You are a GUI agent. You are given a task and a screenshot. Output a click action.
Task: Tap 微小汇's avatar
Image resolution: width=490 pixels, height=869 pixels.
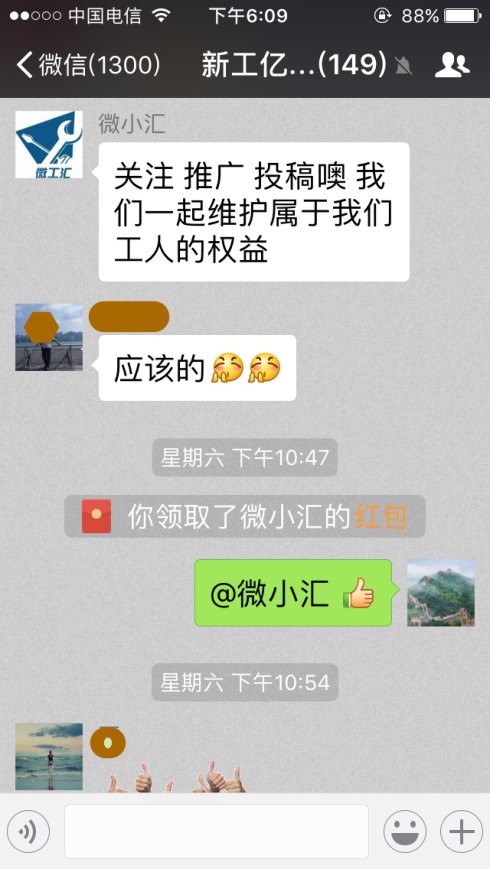click(x=49, y=145)
